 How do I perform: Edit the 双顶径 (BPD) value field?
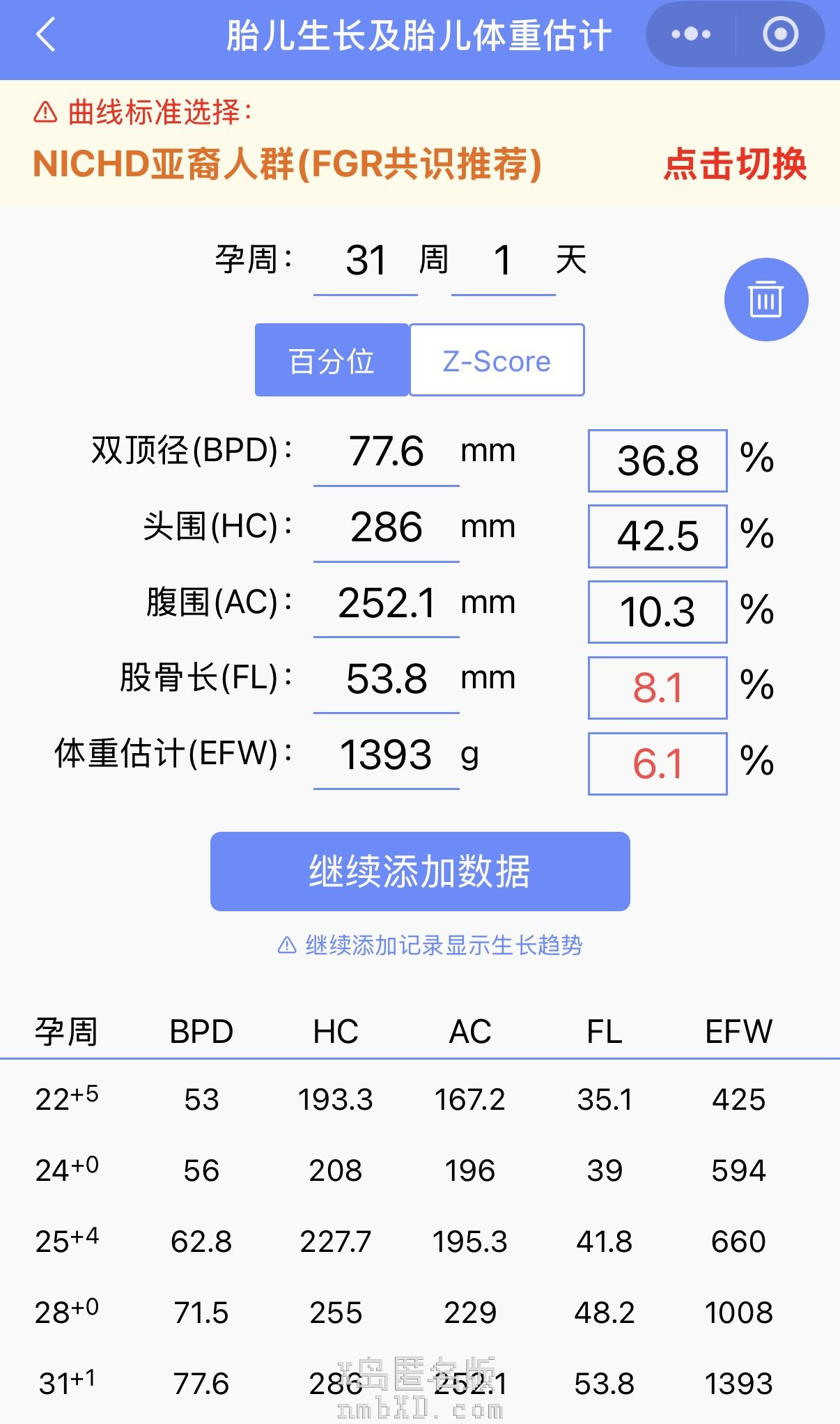[x=386, y=452]
